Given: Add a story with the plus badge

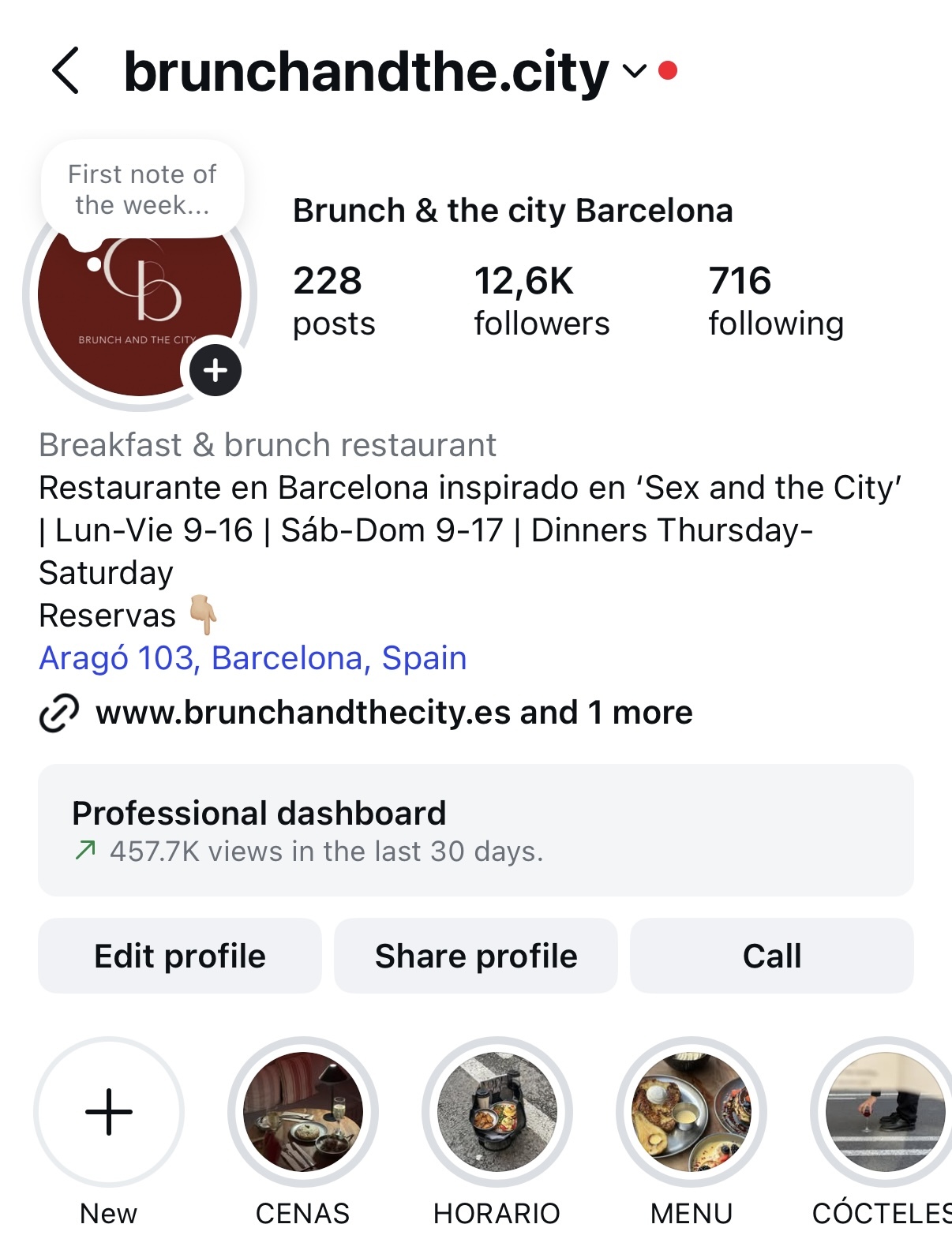Looking at the screenshot, I should pyautogui.click(x=216, y=370).
